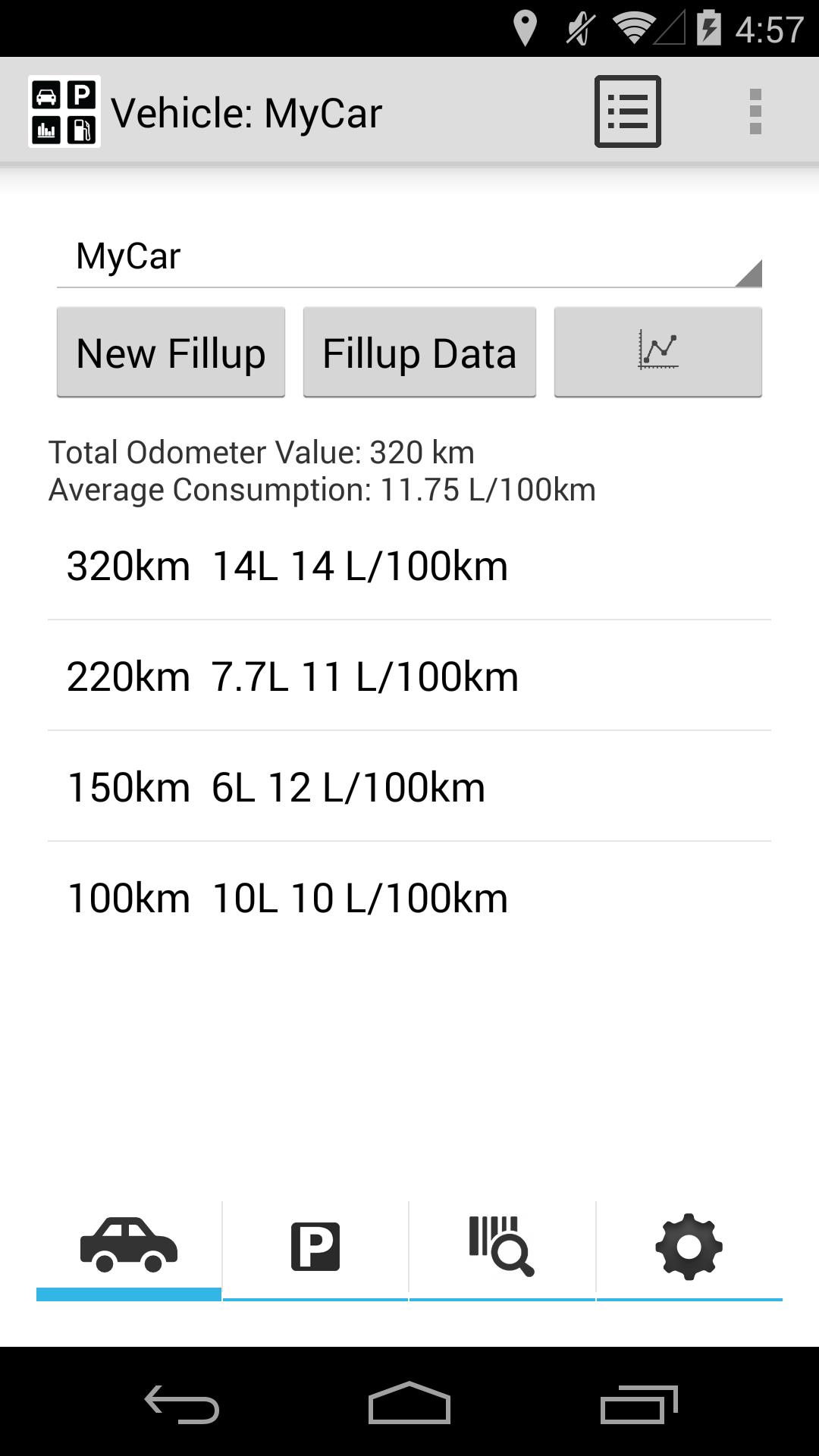Go back with the system back button
819x1456 pixels.
point(182,1404)
